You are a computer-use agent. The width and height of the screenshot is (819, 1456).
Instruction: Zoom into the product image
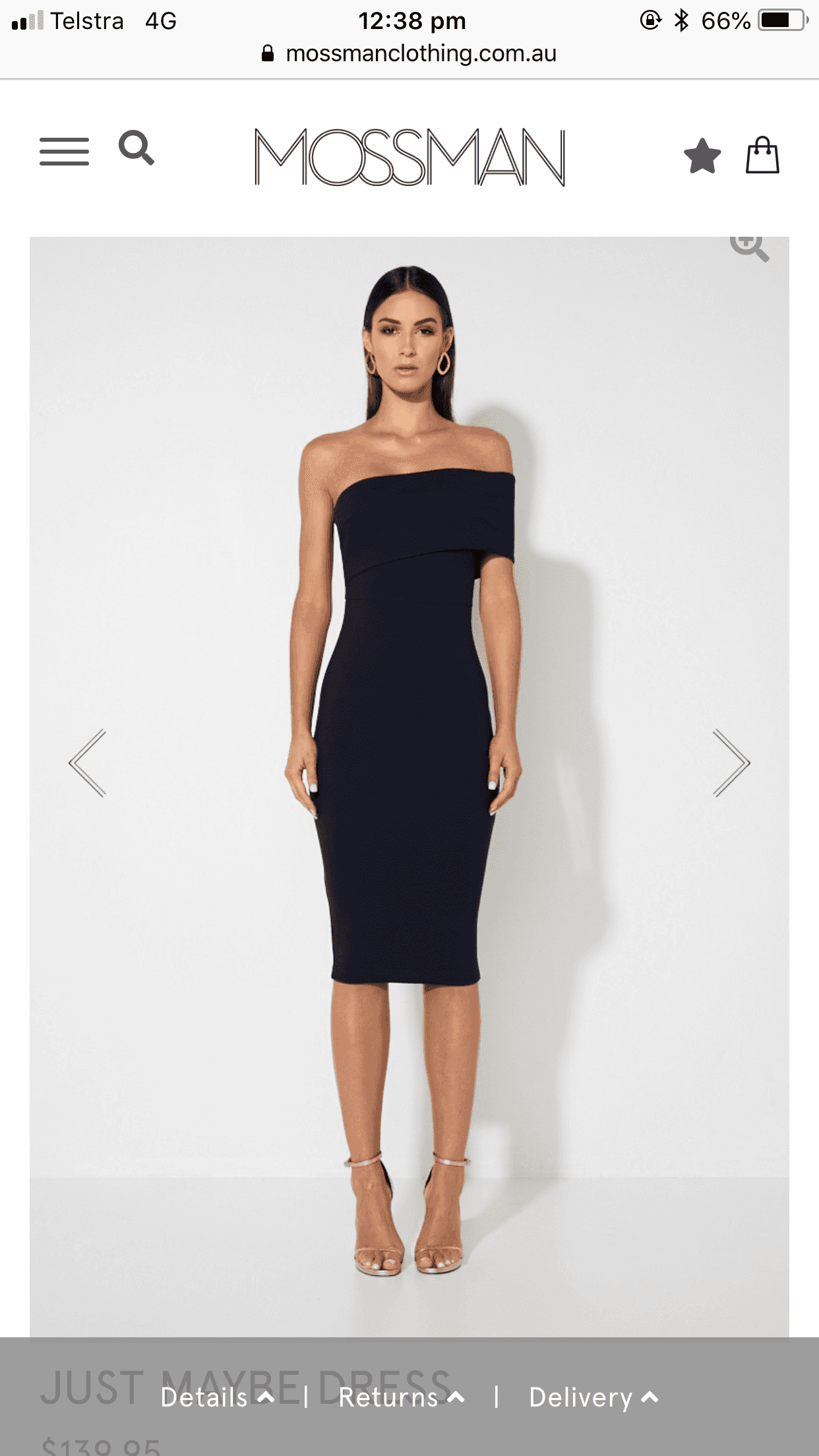tap(749, 248)
